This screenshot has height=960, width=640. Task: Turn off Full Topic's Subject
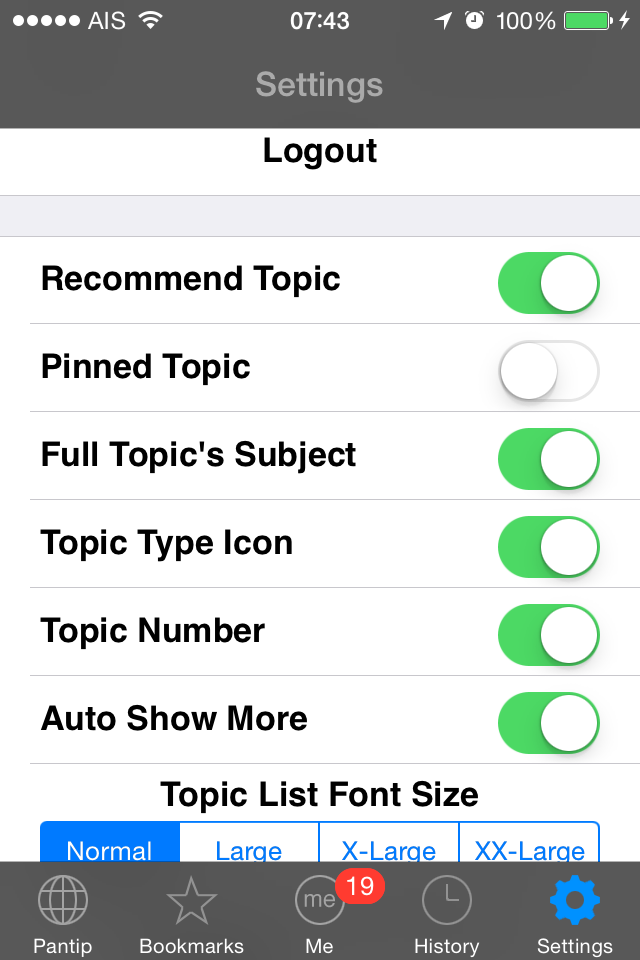coord(548,459)
